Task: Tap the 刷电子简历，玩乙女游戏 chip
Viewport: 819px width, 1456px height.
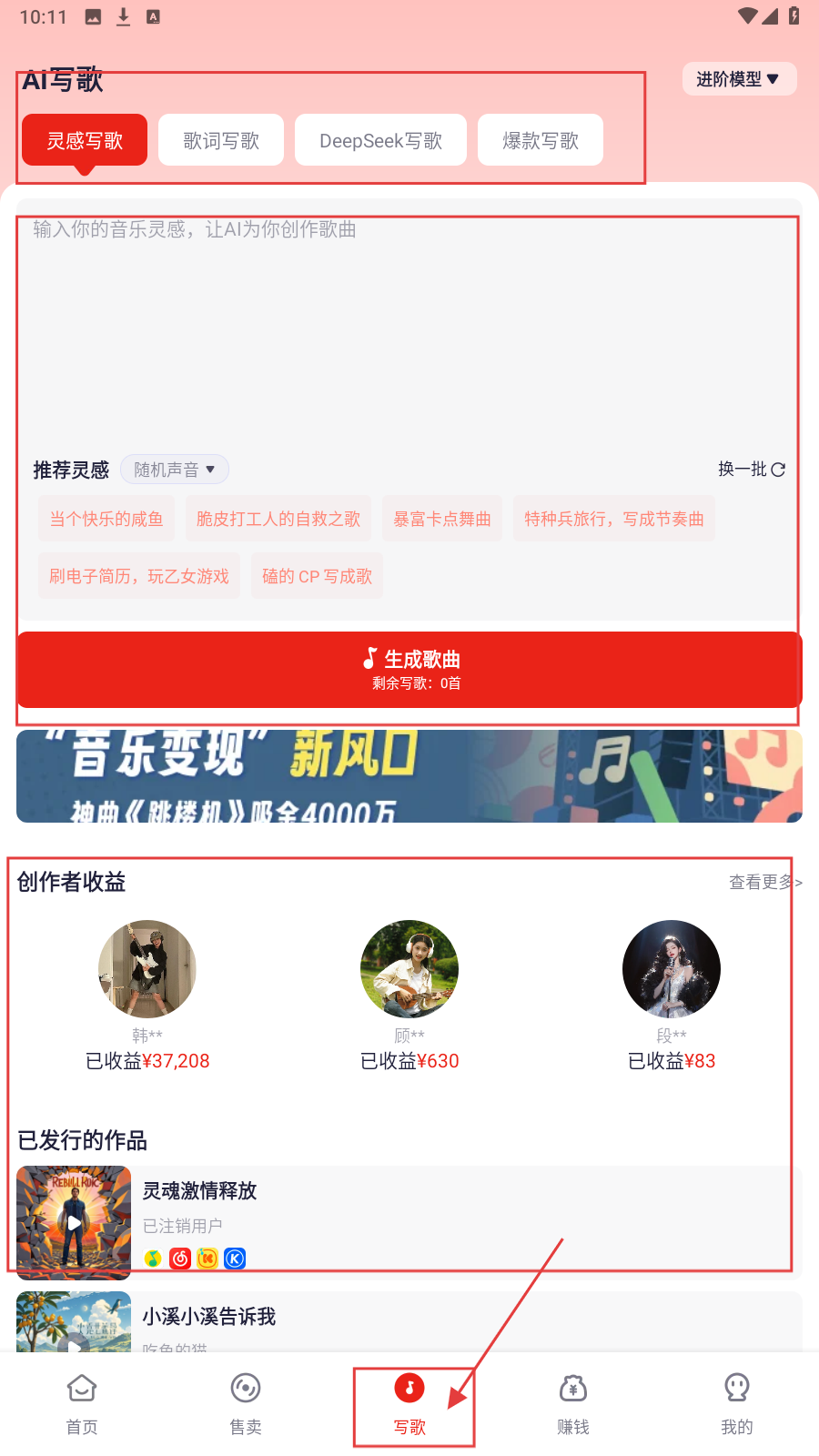Action: pos(139,576)
